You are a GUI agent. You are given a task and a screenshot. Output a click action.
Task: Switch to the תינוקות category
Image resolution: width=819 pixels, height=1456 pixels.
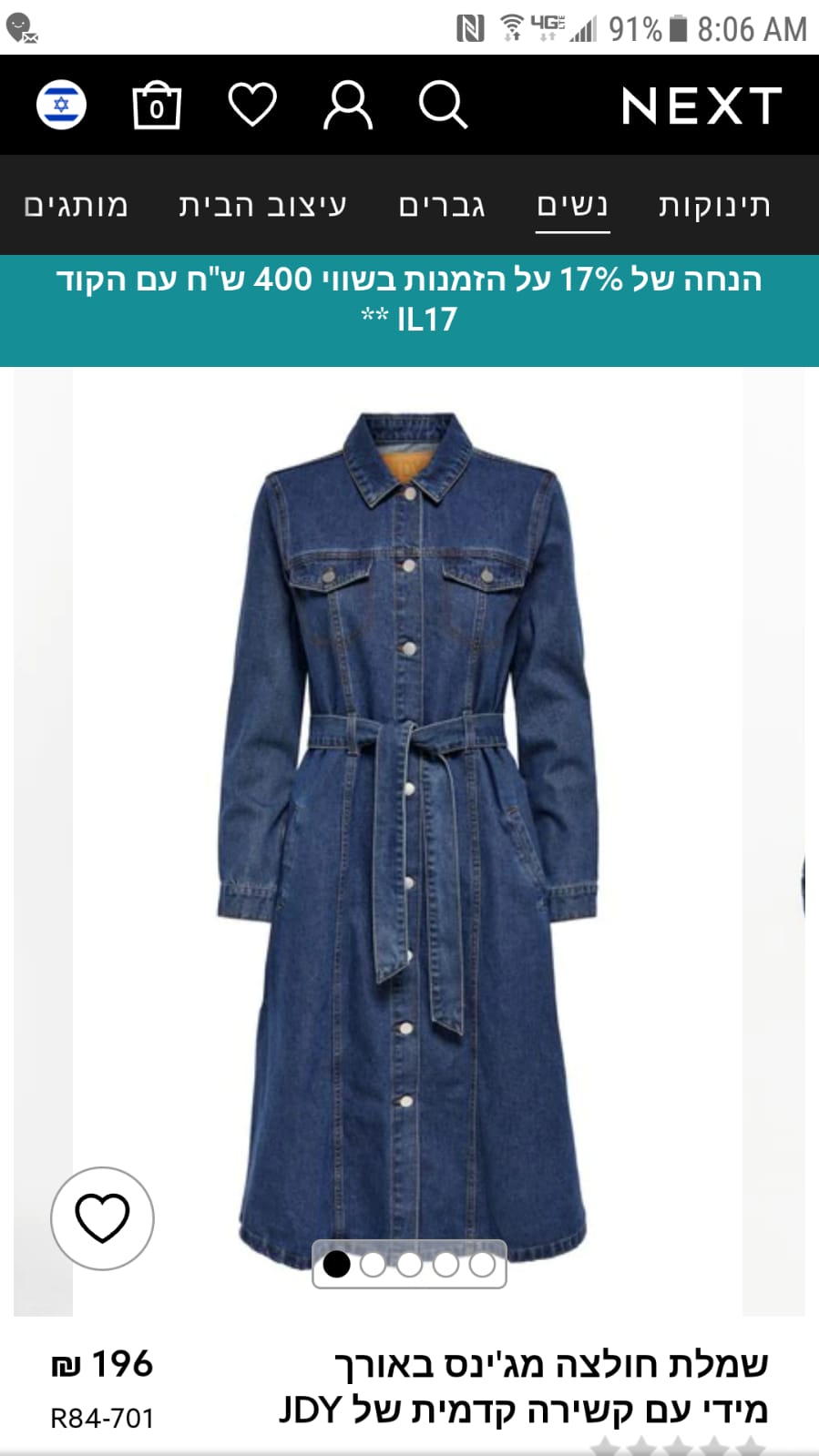coord(714,206)
